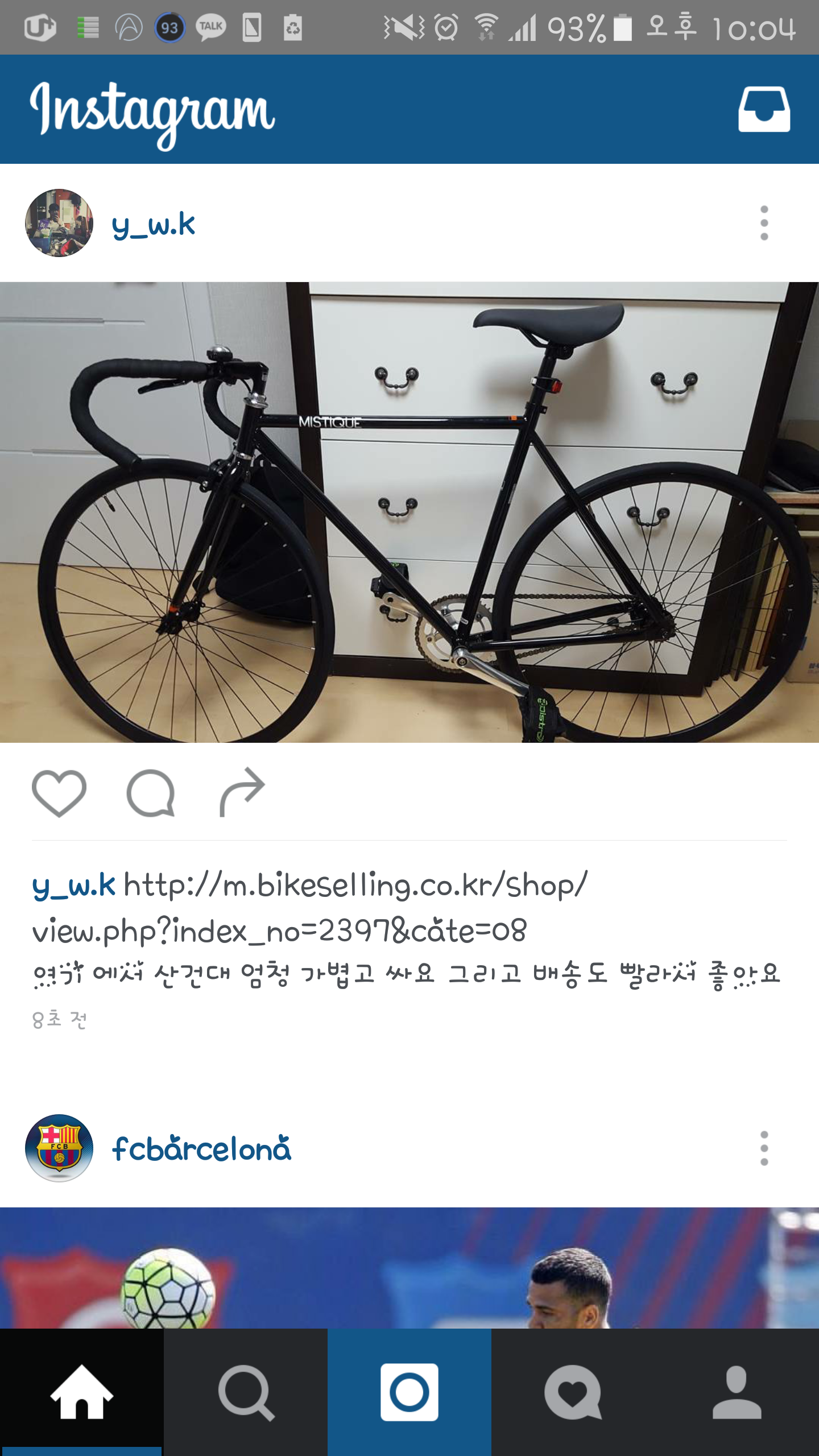Open the y_w.k username at post header
This screenshot has width=819, height=1456.
154,225
